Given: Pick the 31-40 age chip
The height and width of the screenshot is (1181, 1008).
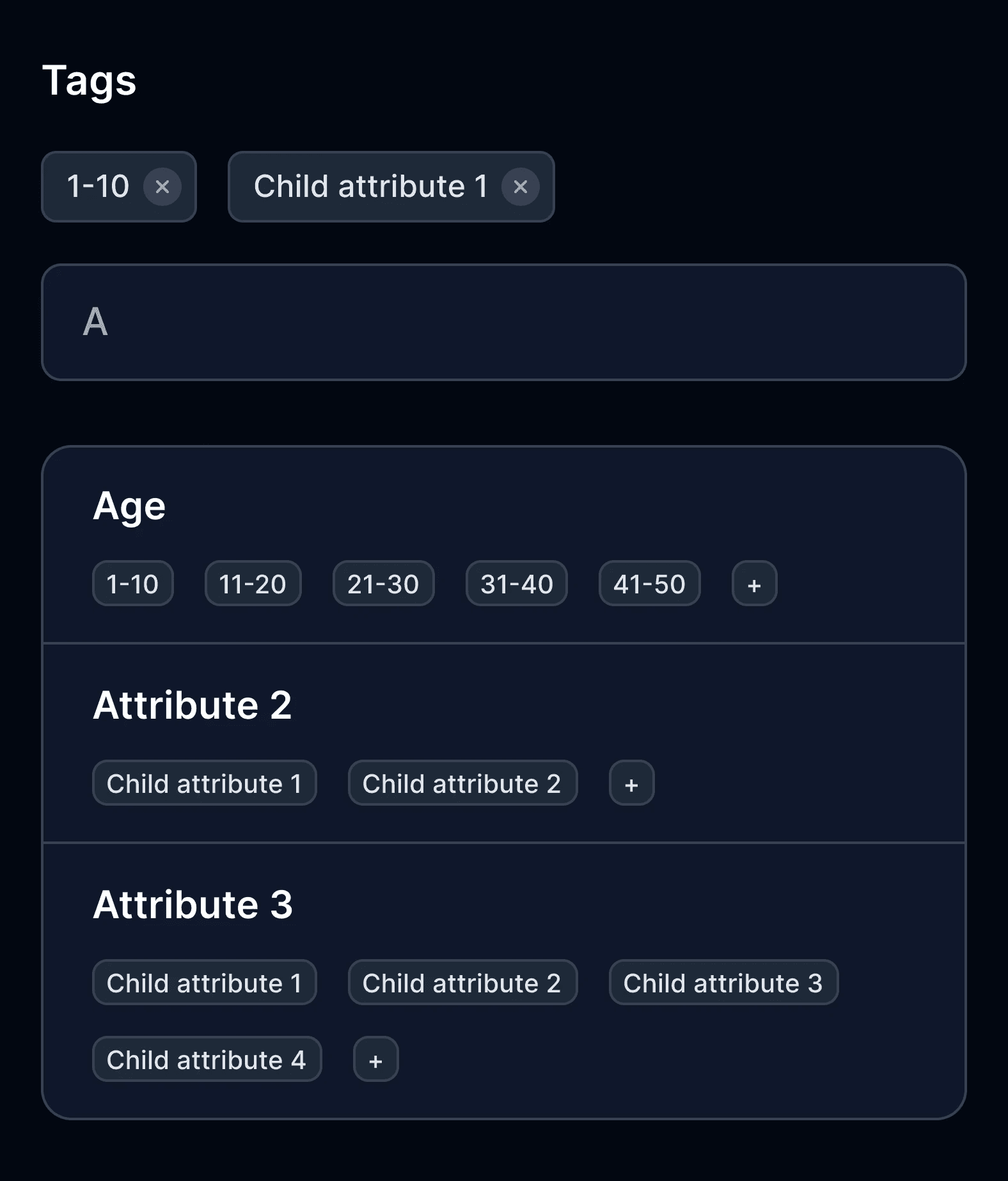Looking at the screenshot, I should click(516, 583).
